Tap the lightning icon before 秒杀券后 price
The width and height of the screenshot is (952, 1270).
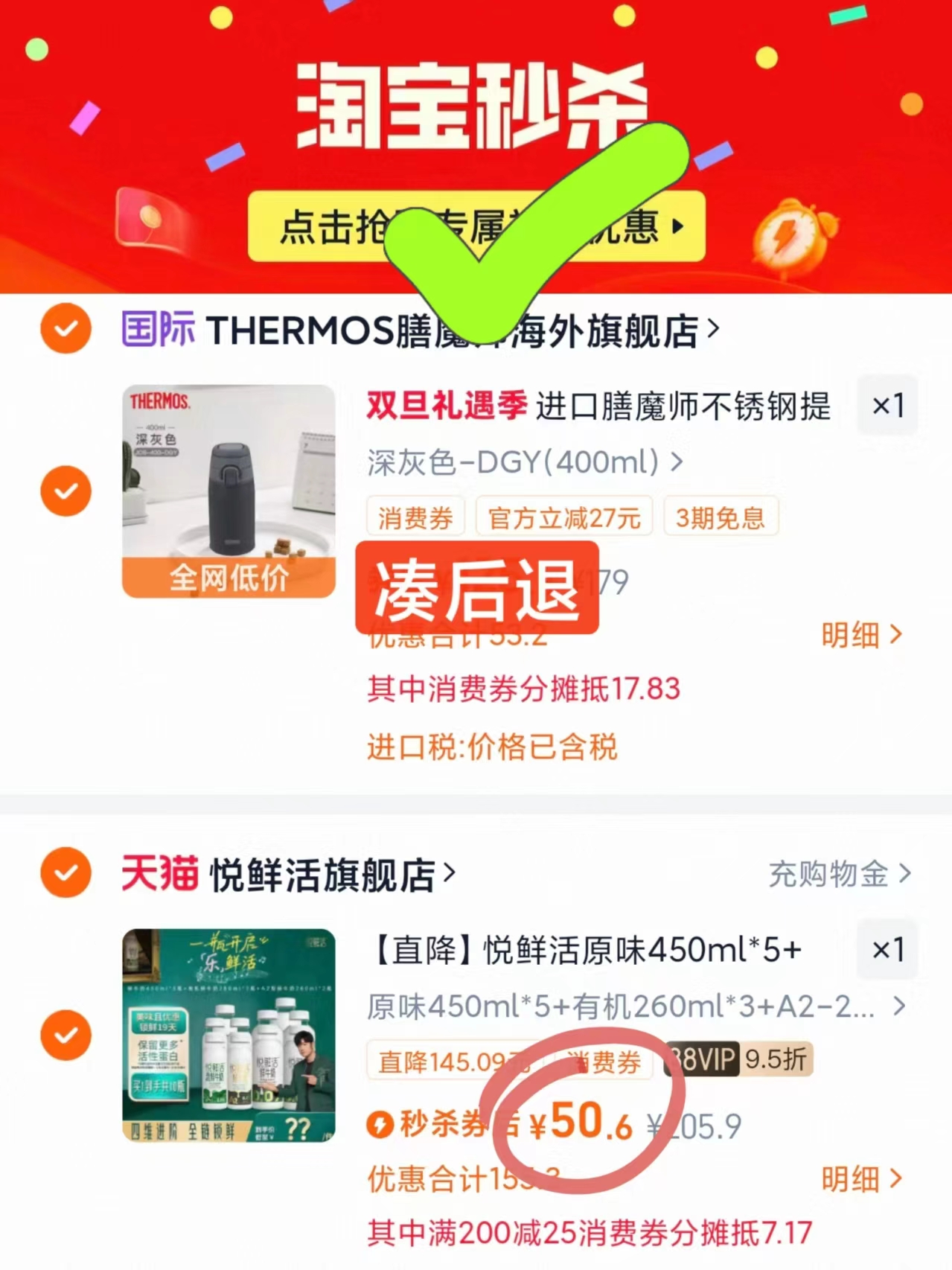pyautogui.click(x=380, y=1126)
